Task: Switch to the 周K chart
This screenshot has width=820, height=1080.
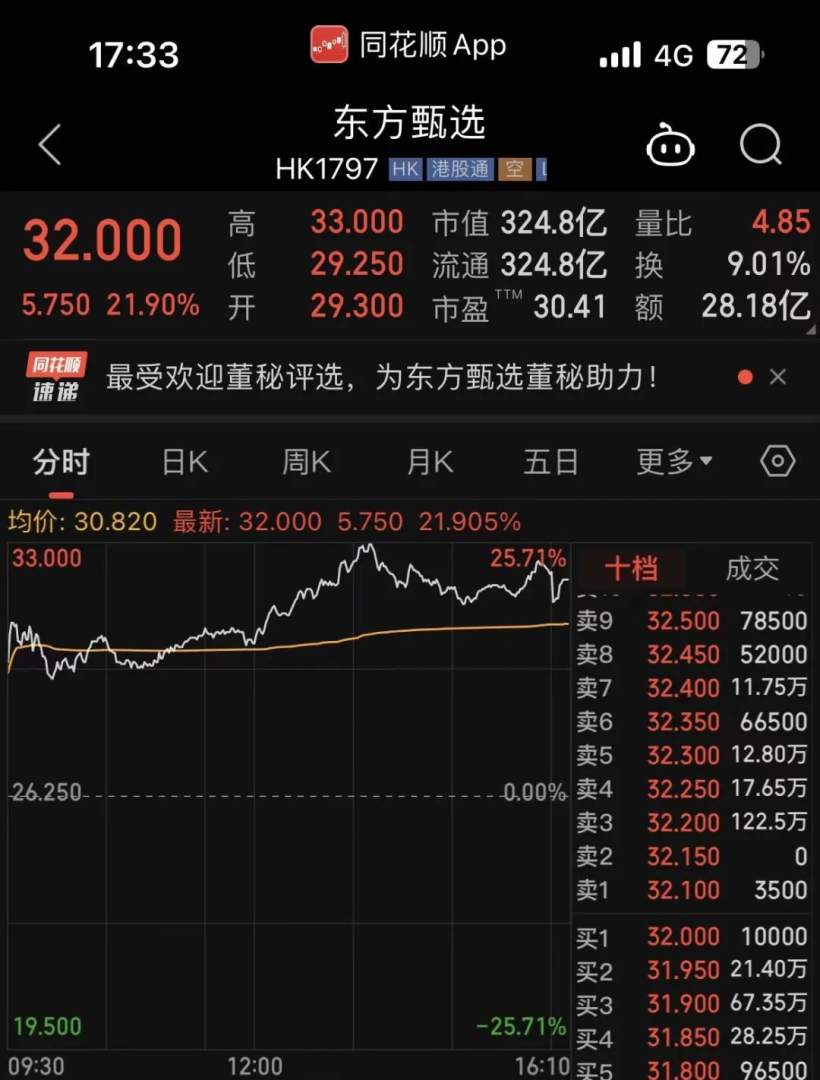Action: tap(306, 462)
